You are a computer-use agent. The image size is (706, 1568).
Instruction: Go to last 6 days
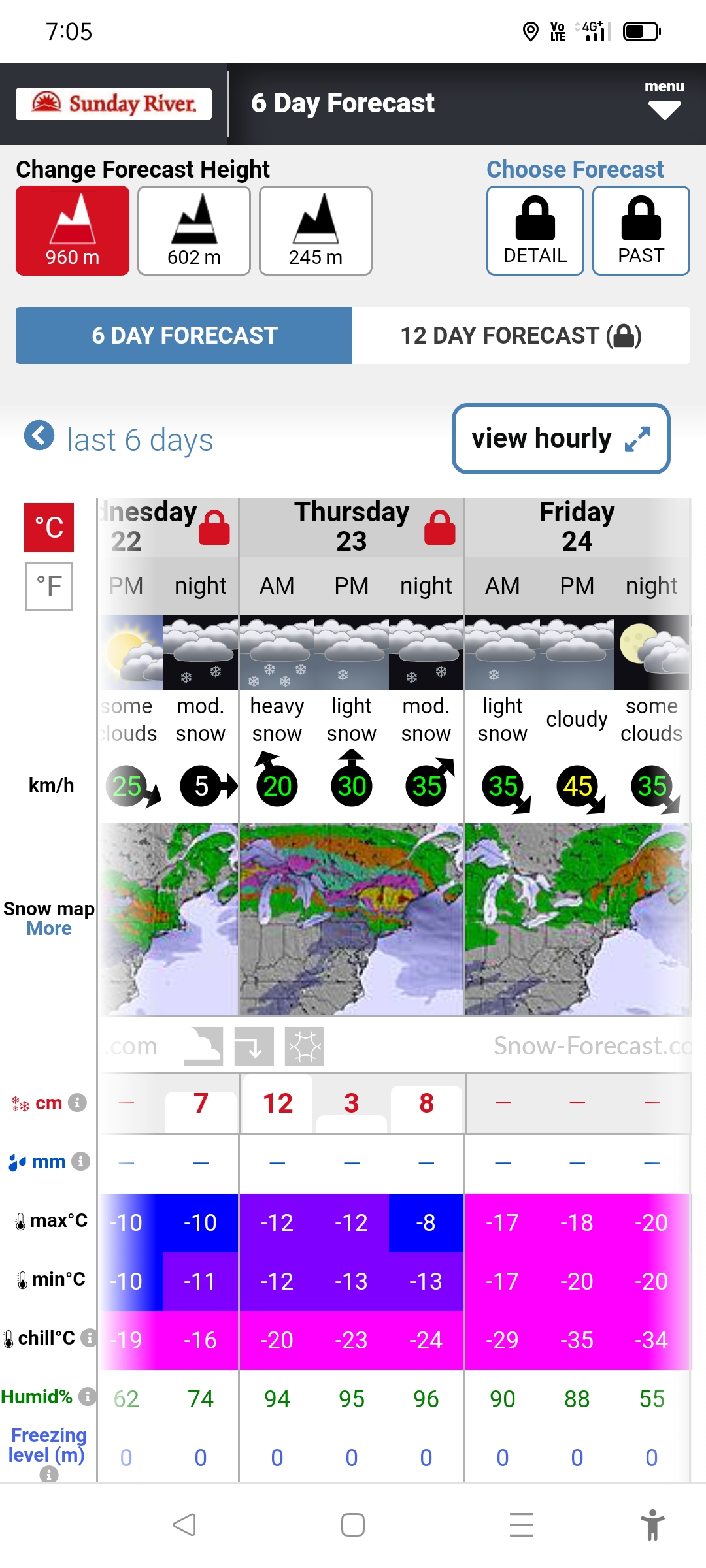(x=119, y=439)
